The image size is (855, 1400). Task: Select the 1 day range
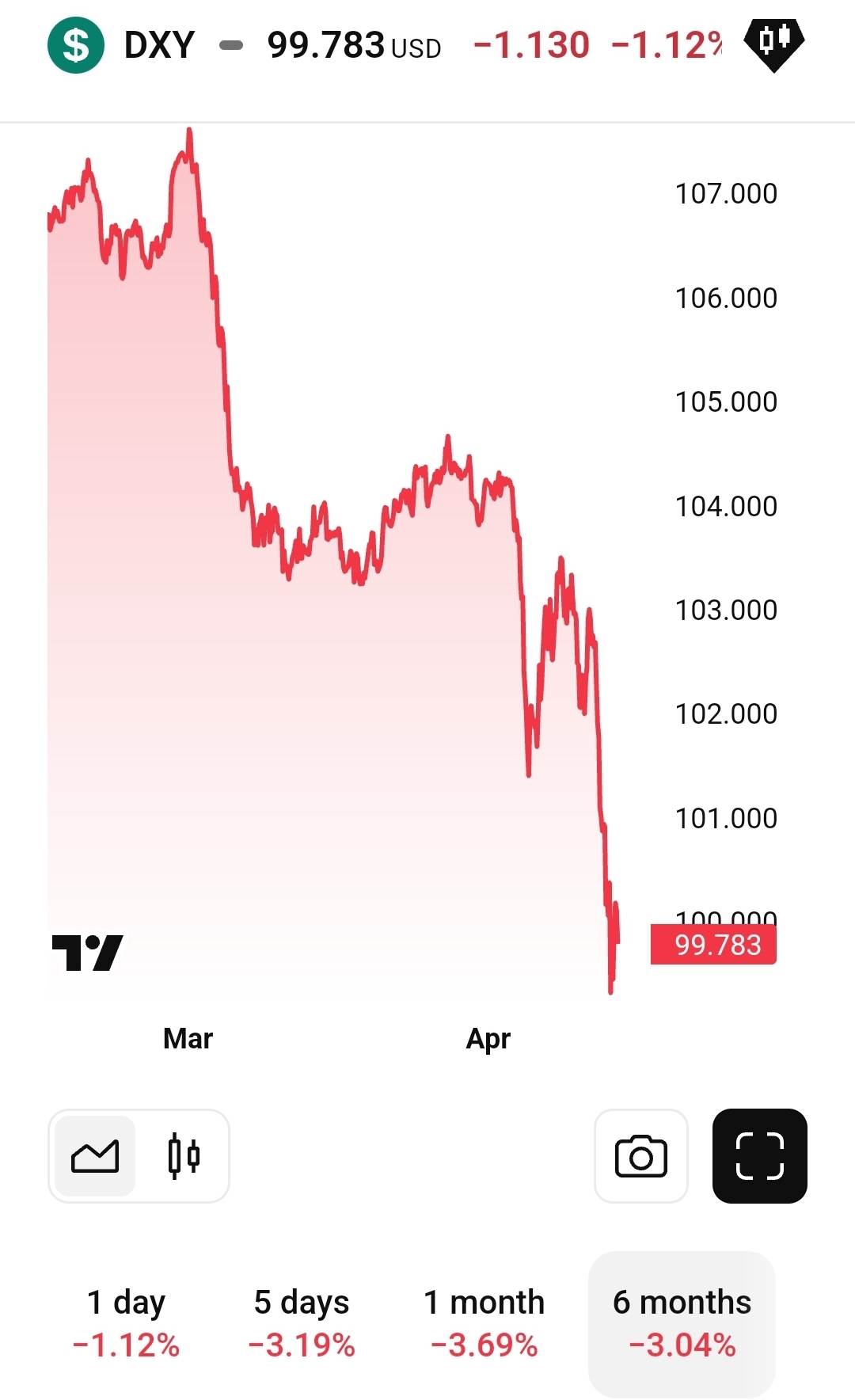coord(126,1322)
